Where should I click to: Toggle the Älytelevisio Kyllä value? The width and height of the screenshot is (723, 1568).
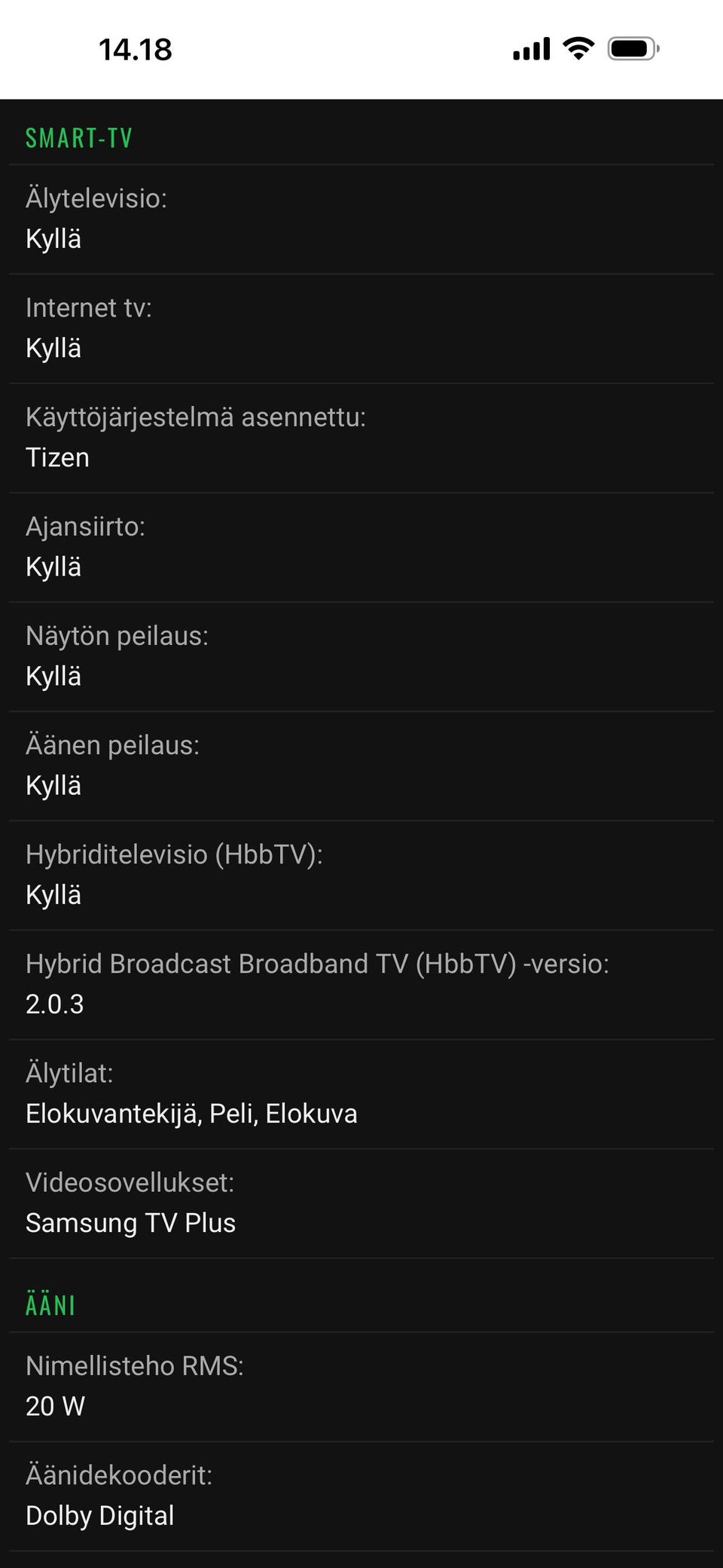click(x=53, y=239)
